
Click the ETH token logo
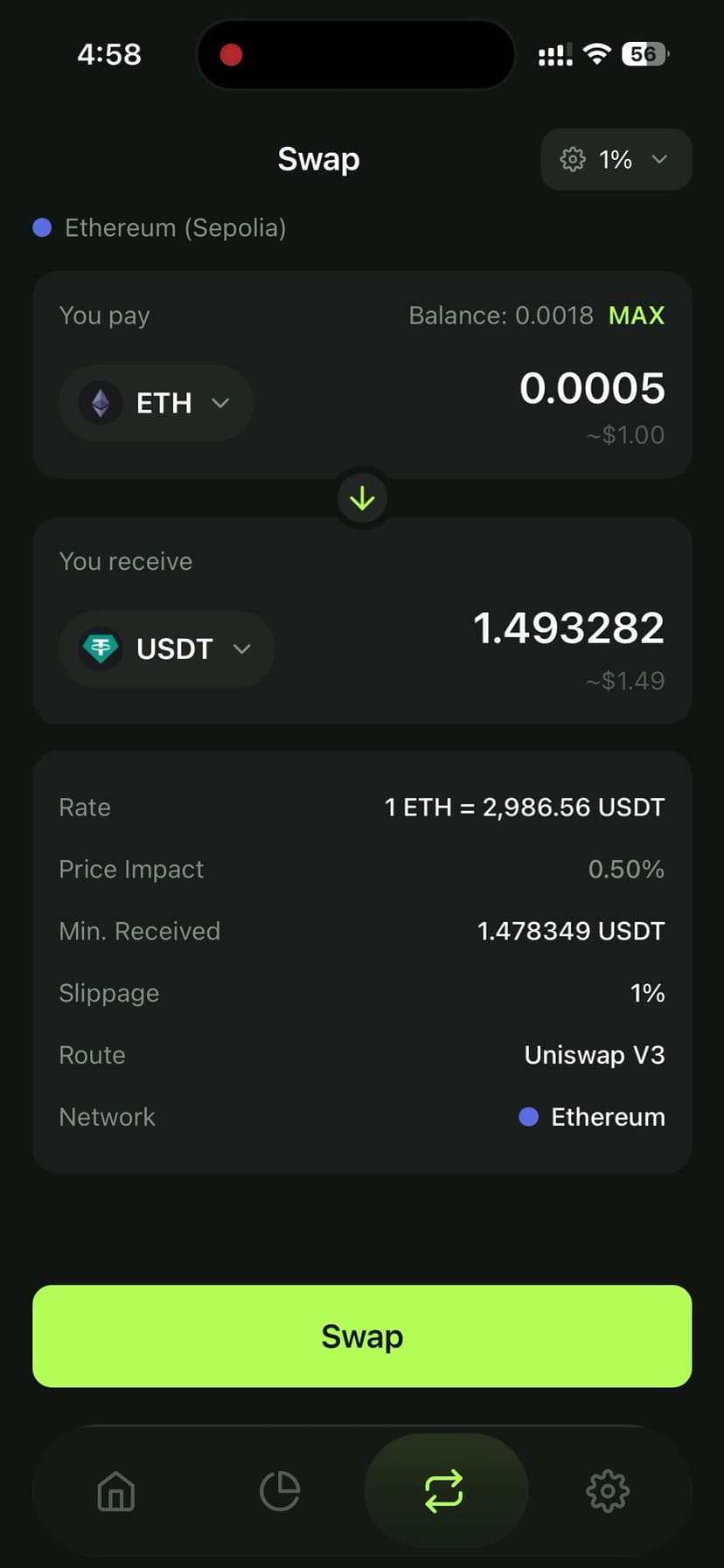[x=101, y=403]
